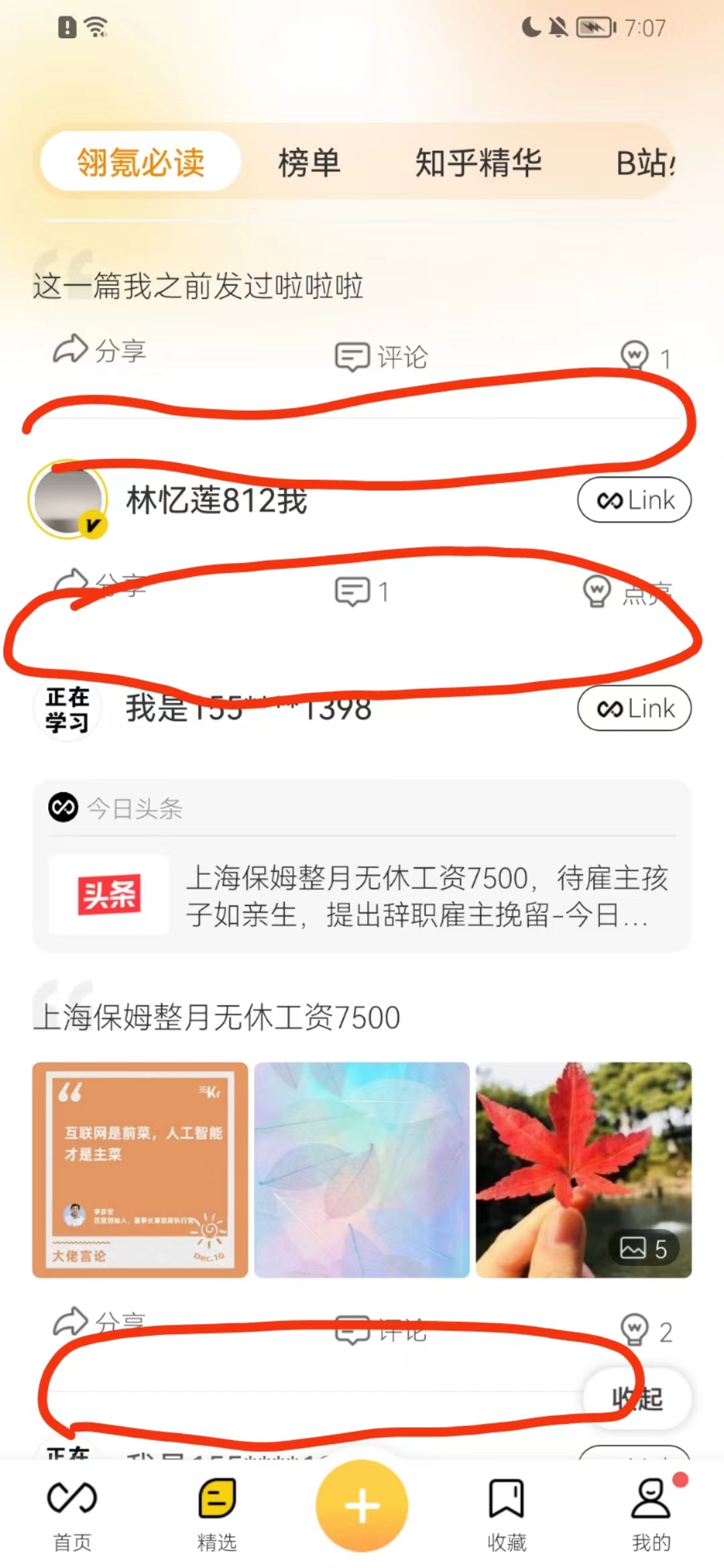Switch to the B站 tab
The width and height of the screenshot is (724, 1568).
tap(644, 164)
